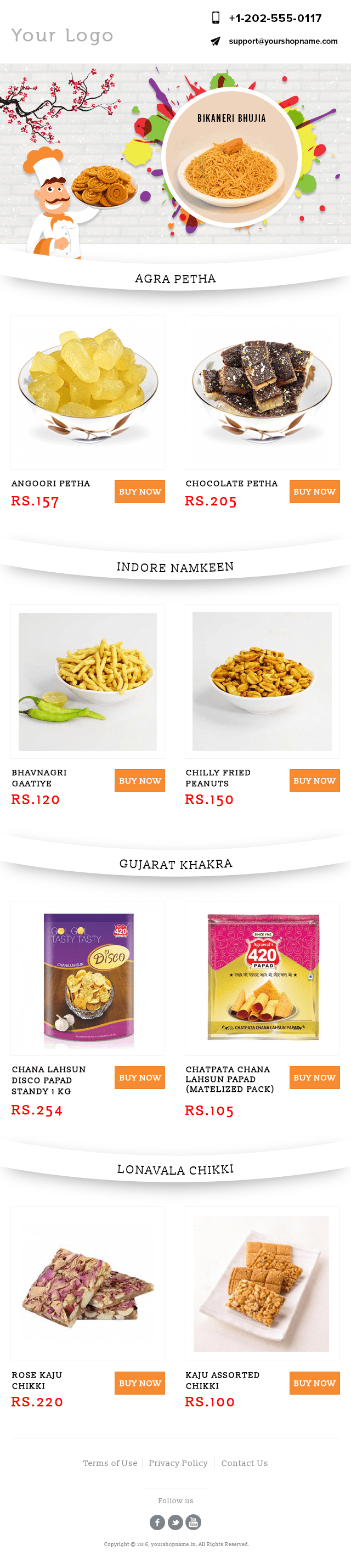This screenshot has width=351, height=1568.
Task: Buy Chatpata Chana Lahsun Papad now
Action: 314,1077
